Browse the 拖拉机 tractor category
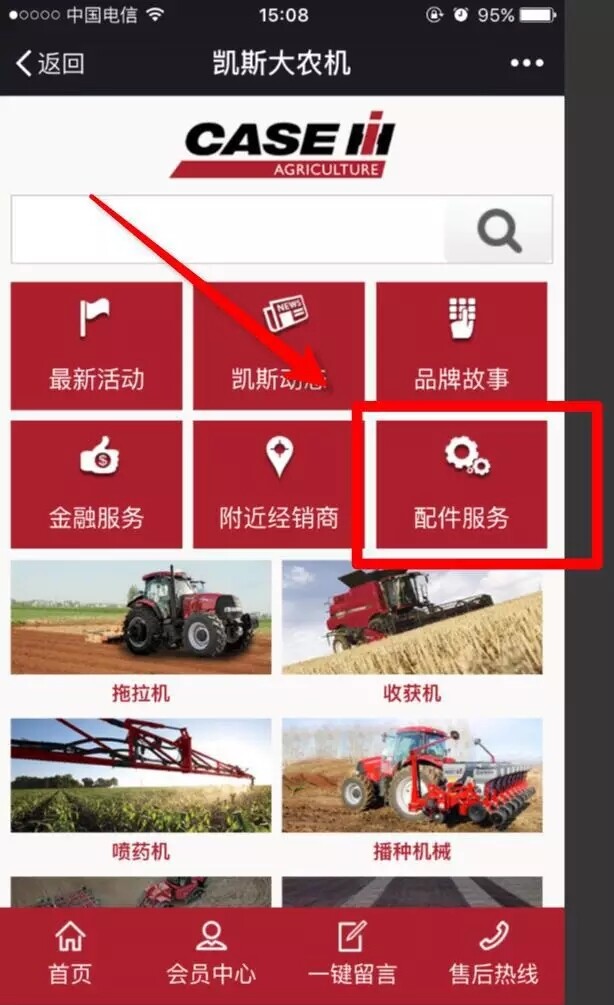The width and height of the screenshot is (614, 1005). coord(141,630)
